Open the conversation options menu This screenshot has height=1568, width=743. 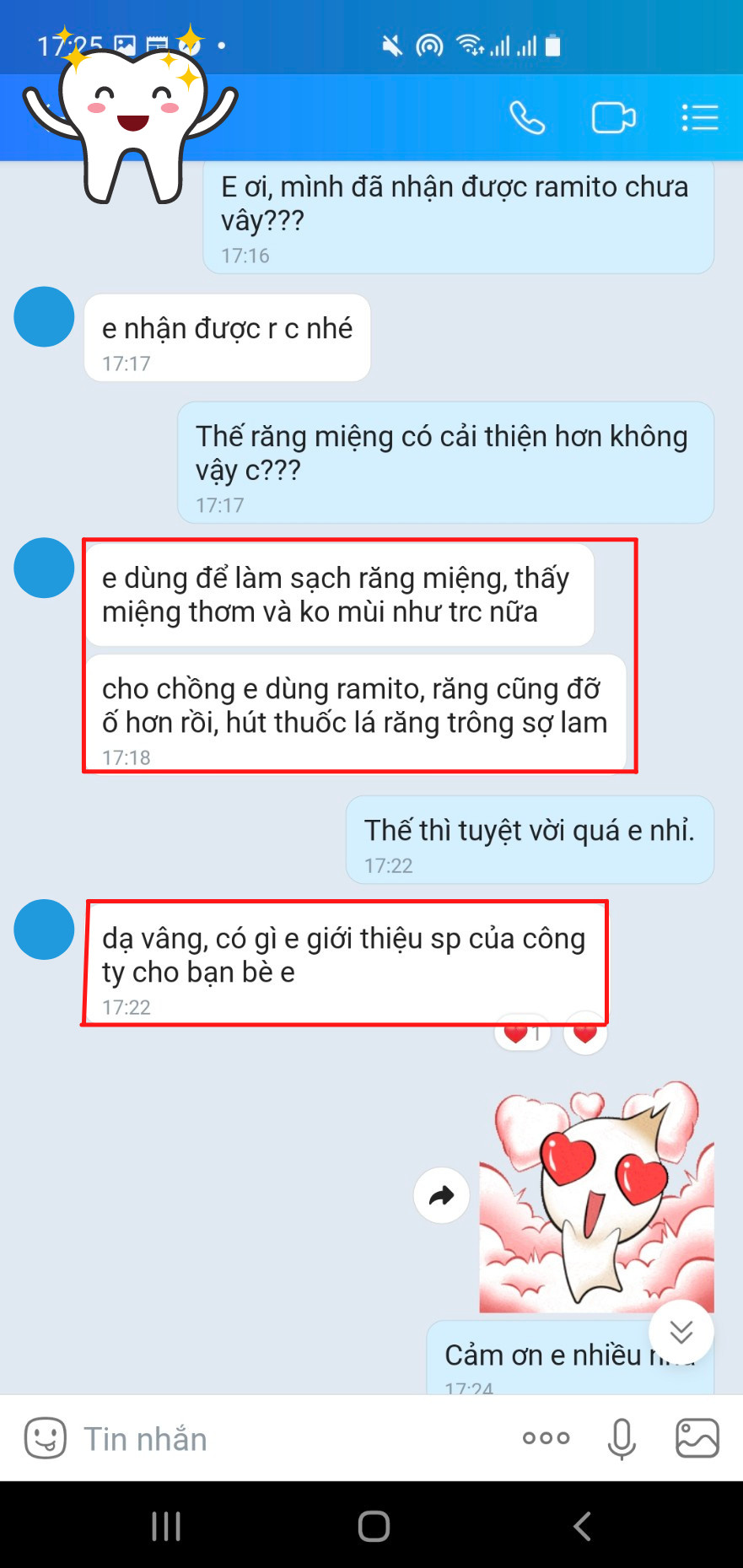point(699,118)
